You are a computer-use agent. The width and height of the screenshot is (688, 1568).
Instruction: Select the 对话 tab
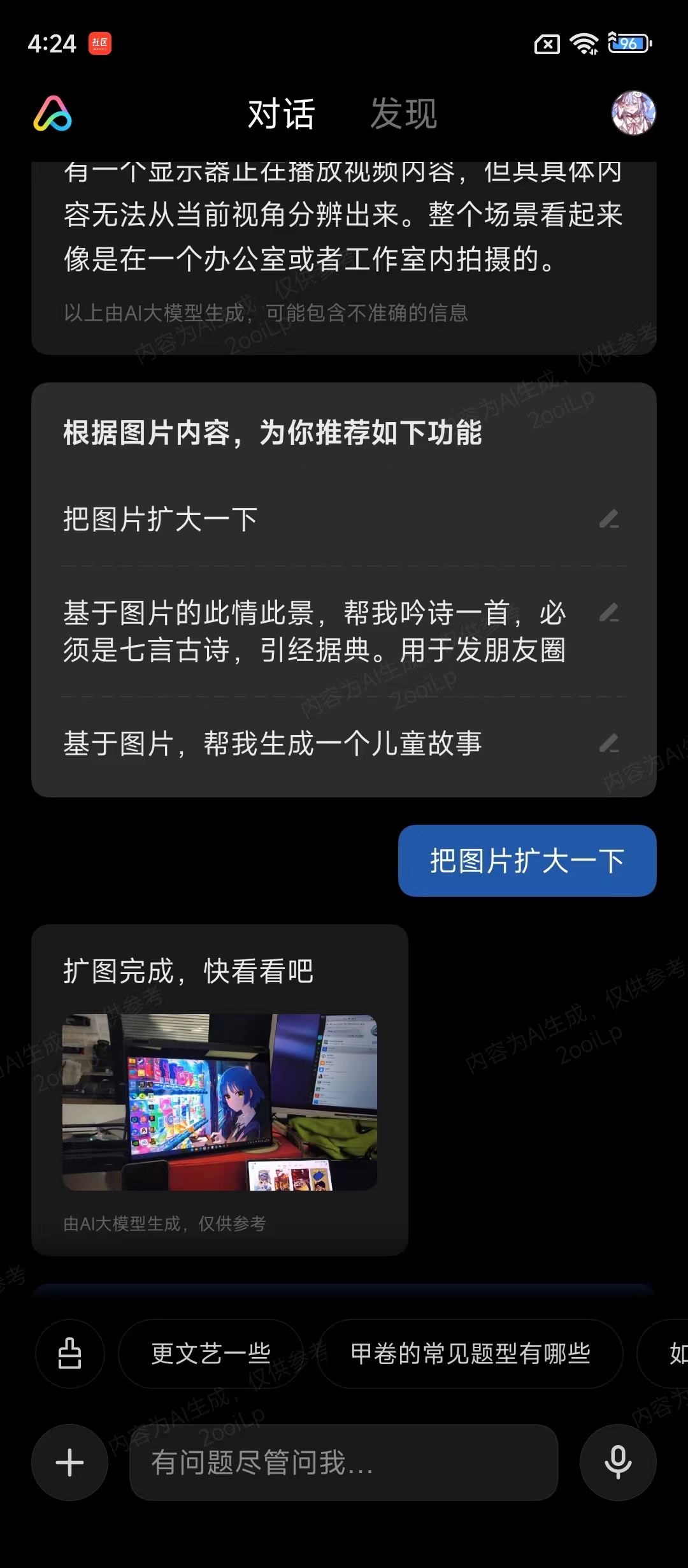click(280, 115)
